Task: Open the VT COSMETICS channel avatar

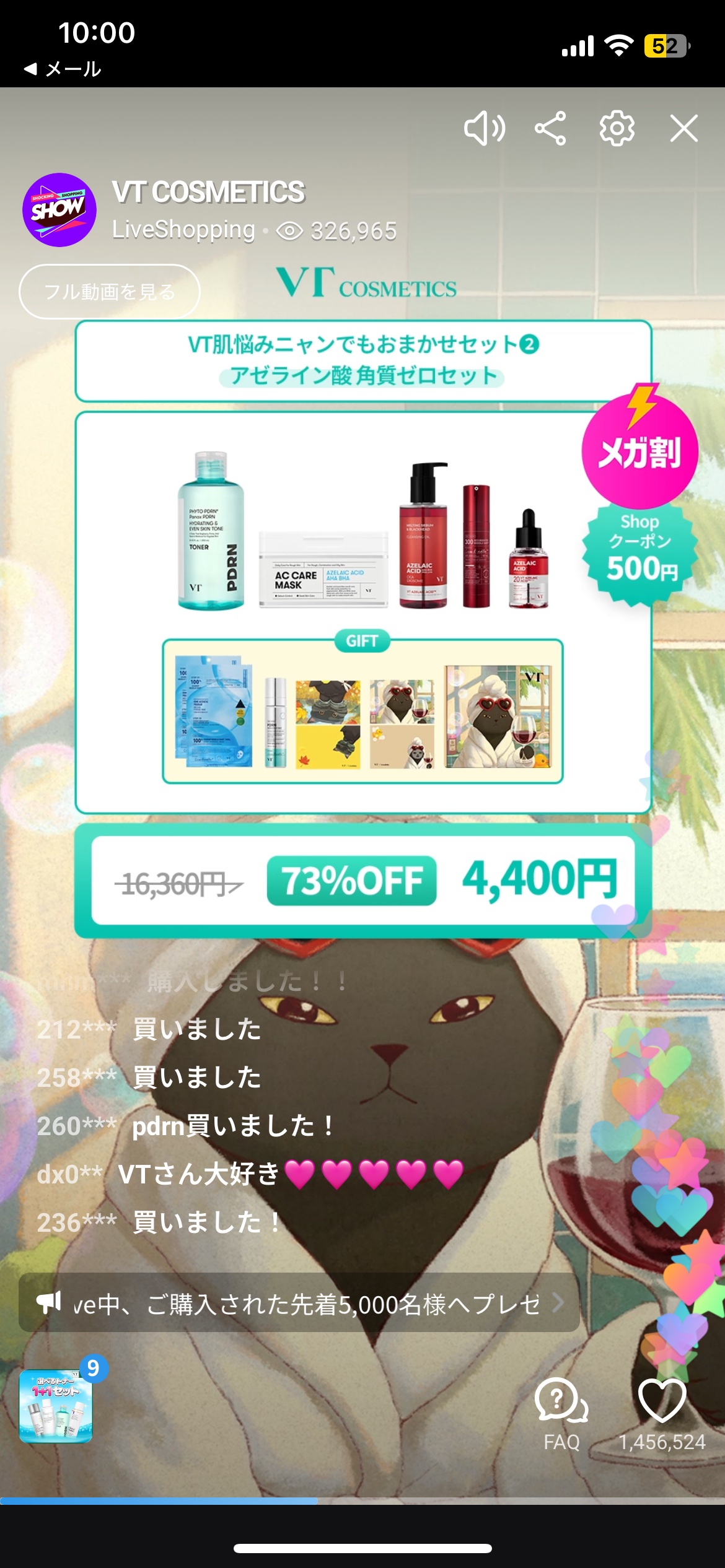Action: point(59,210)
